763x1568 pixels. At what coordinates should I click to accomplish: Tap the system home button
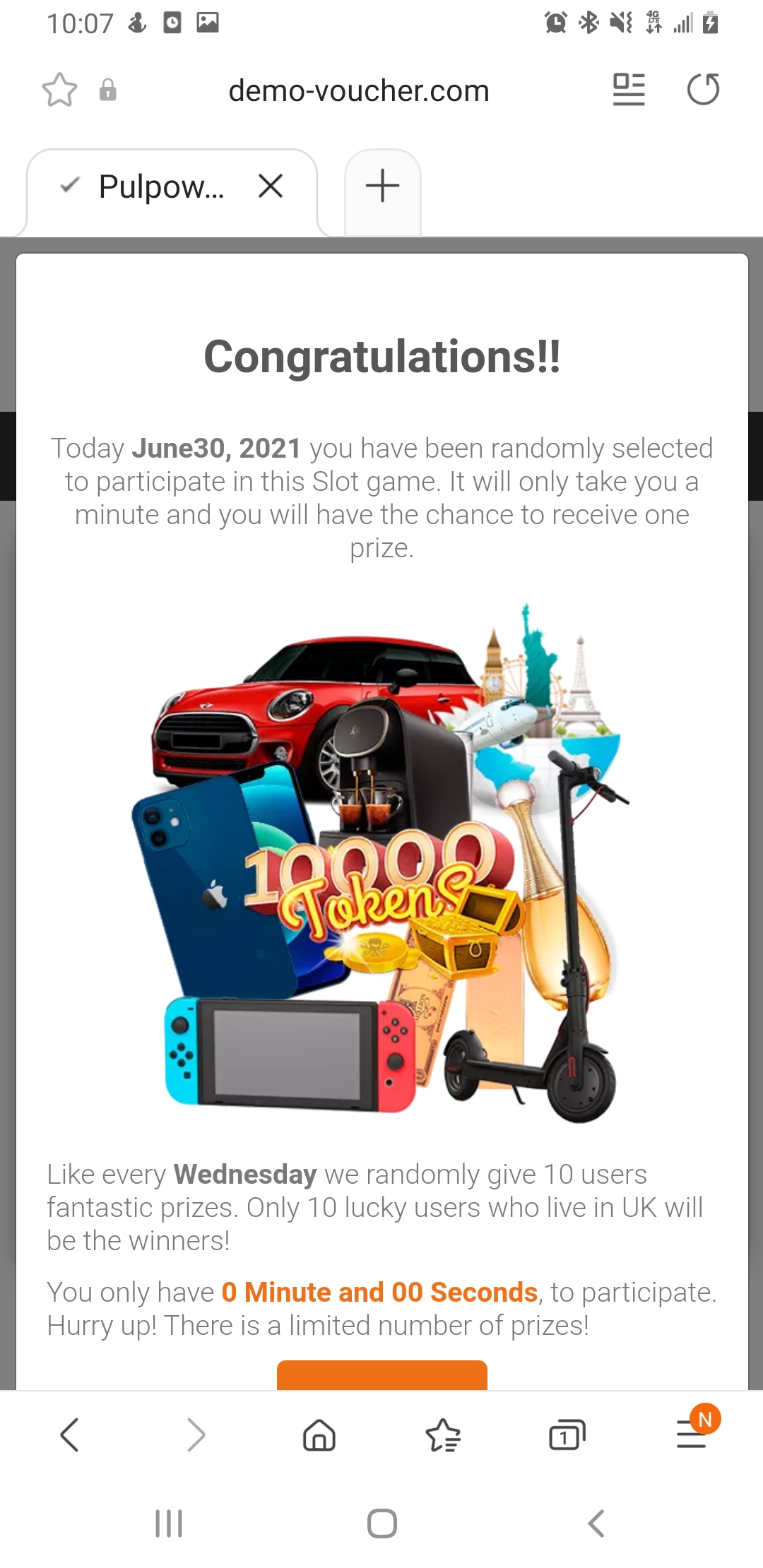pyautogui.click(x=381, y=1524)
